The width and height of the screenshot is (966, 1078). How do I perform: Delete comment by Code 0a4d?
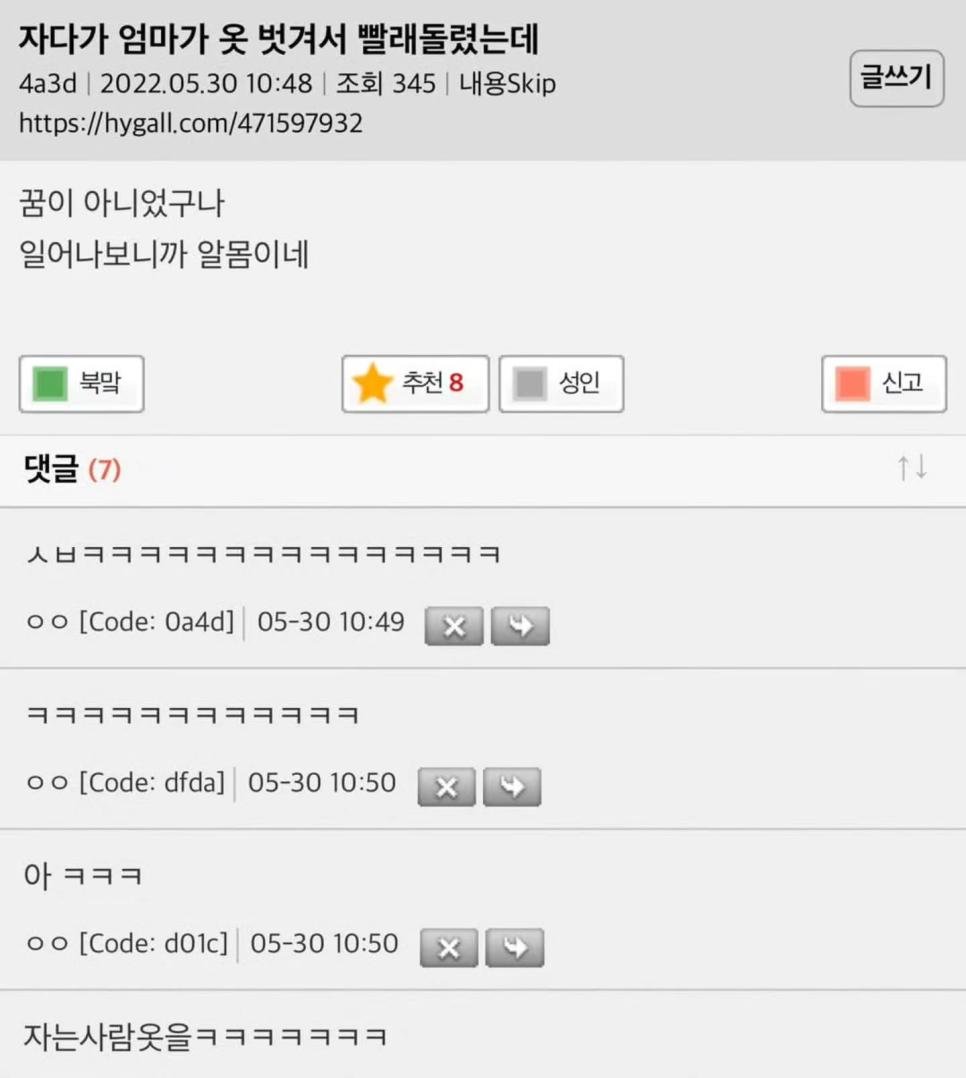[x=454, y=626]
